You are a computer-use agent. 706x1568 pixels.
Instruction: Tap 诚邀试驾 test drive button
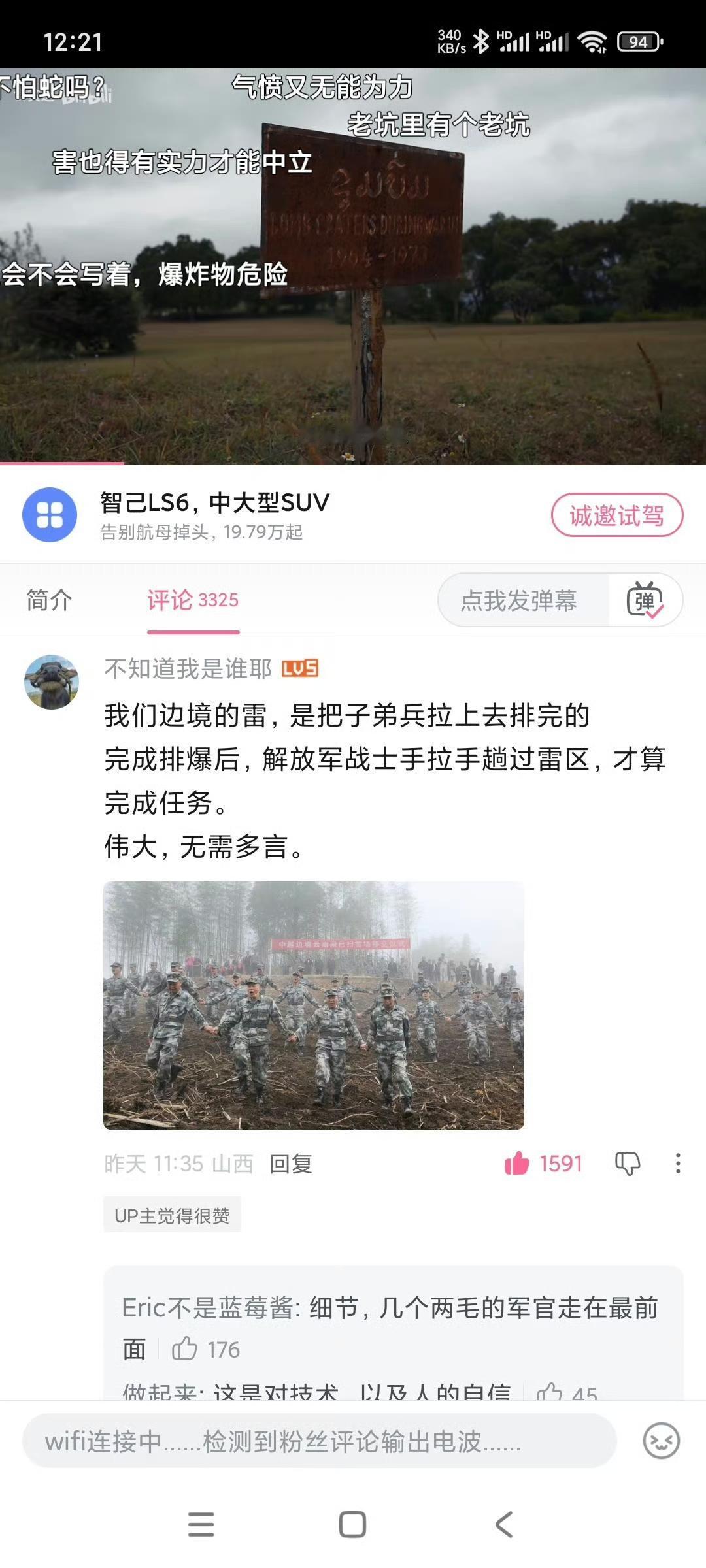[616, 515]
